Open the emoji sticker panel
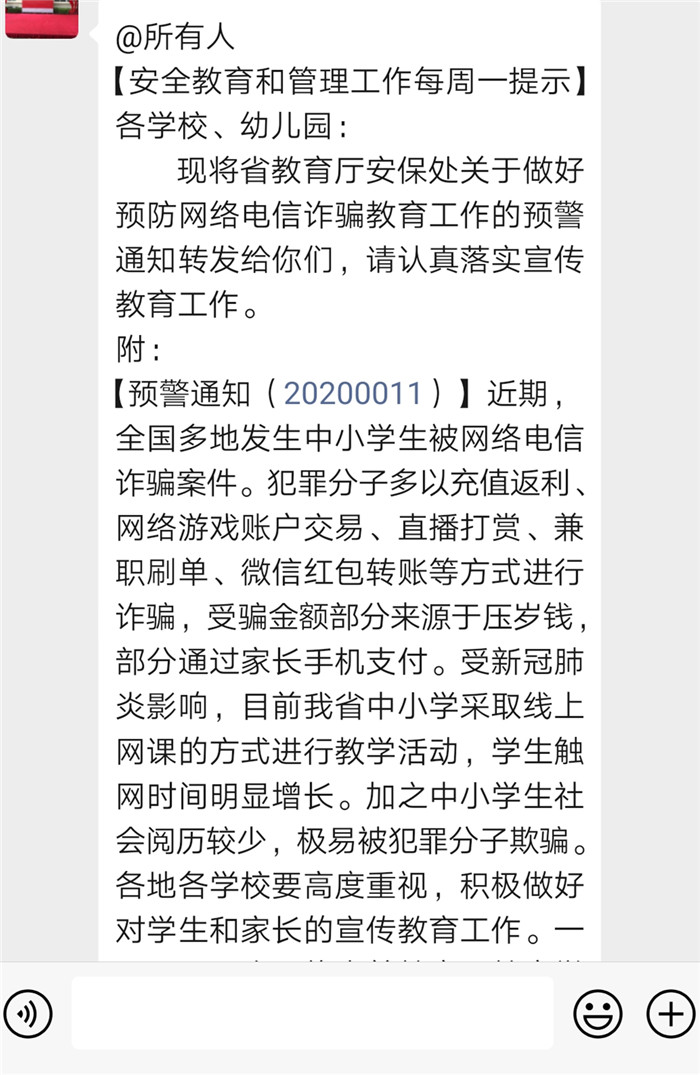The width and height of the screenshot is (700, 1075). (597, 1014)
